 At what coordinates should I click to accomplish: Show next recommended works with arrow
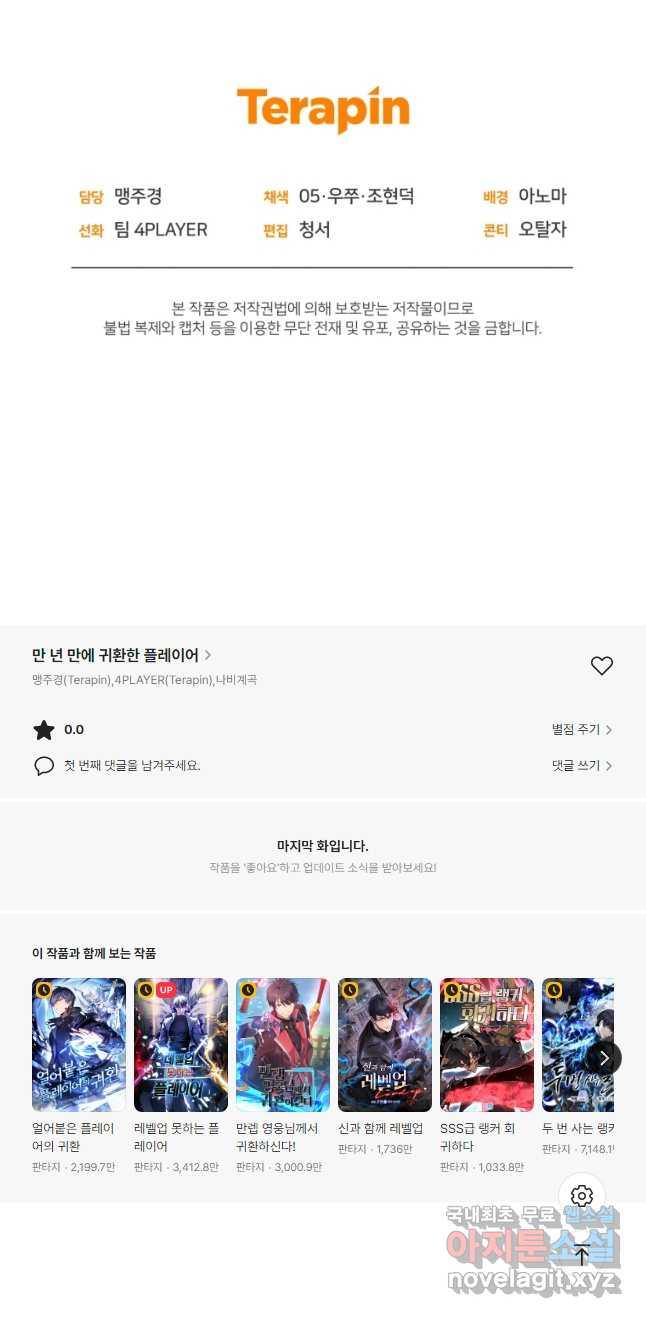[603, 1057]
